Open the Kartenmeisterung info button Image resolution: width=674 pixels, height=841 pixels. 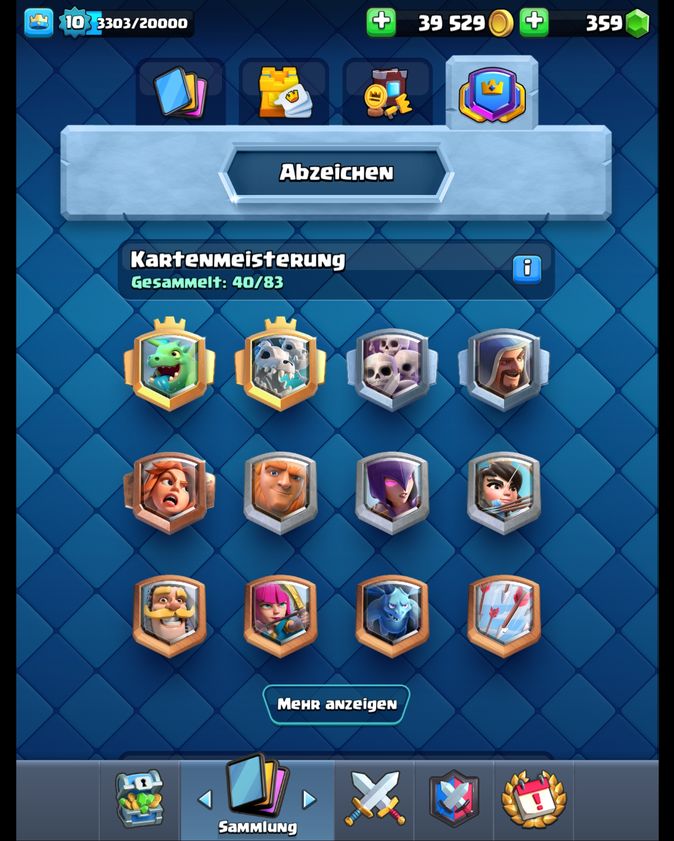click(x=527, y=268)
